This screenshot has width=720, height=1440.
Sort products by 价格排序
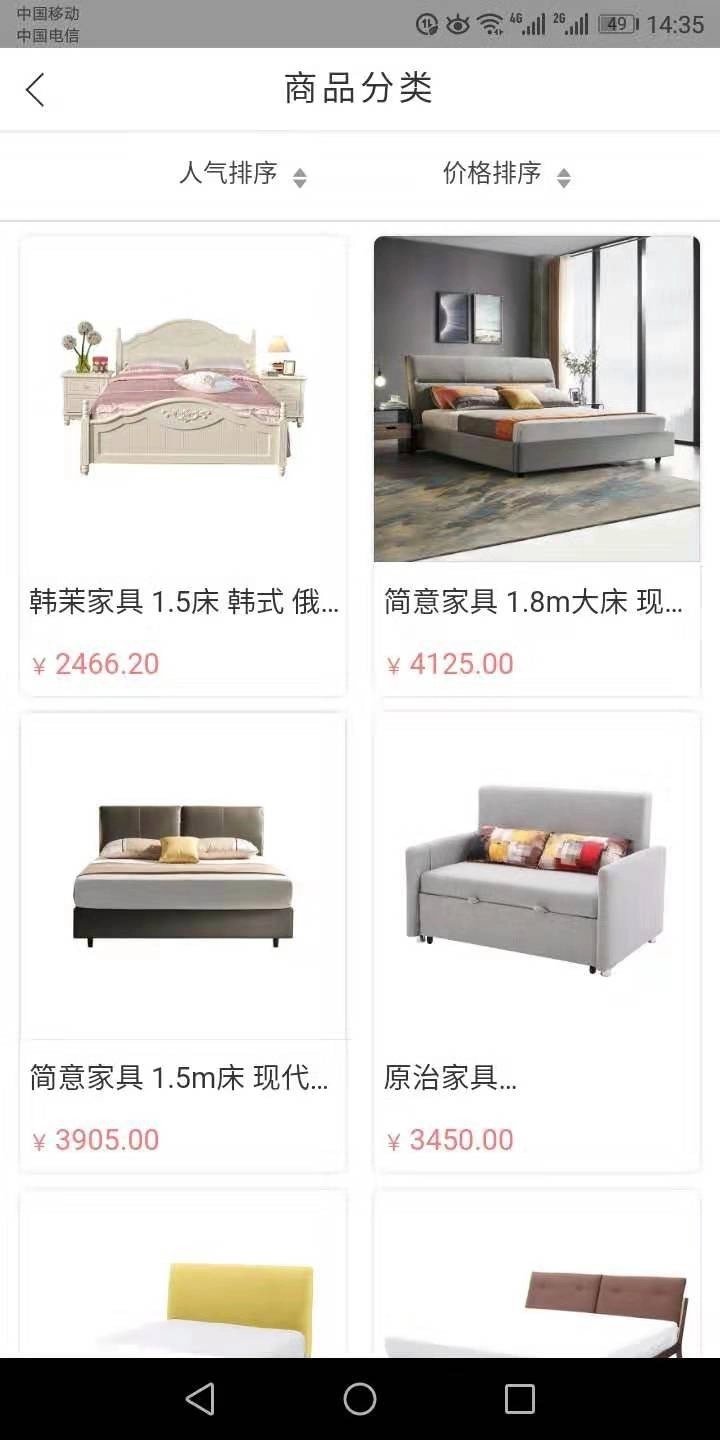[506, 175]
